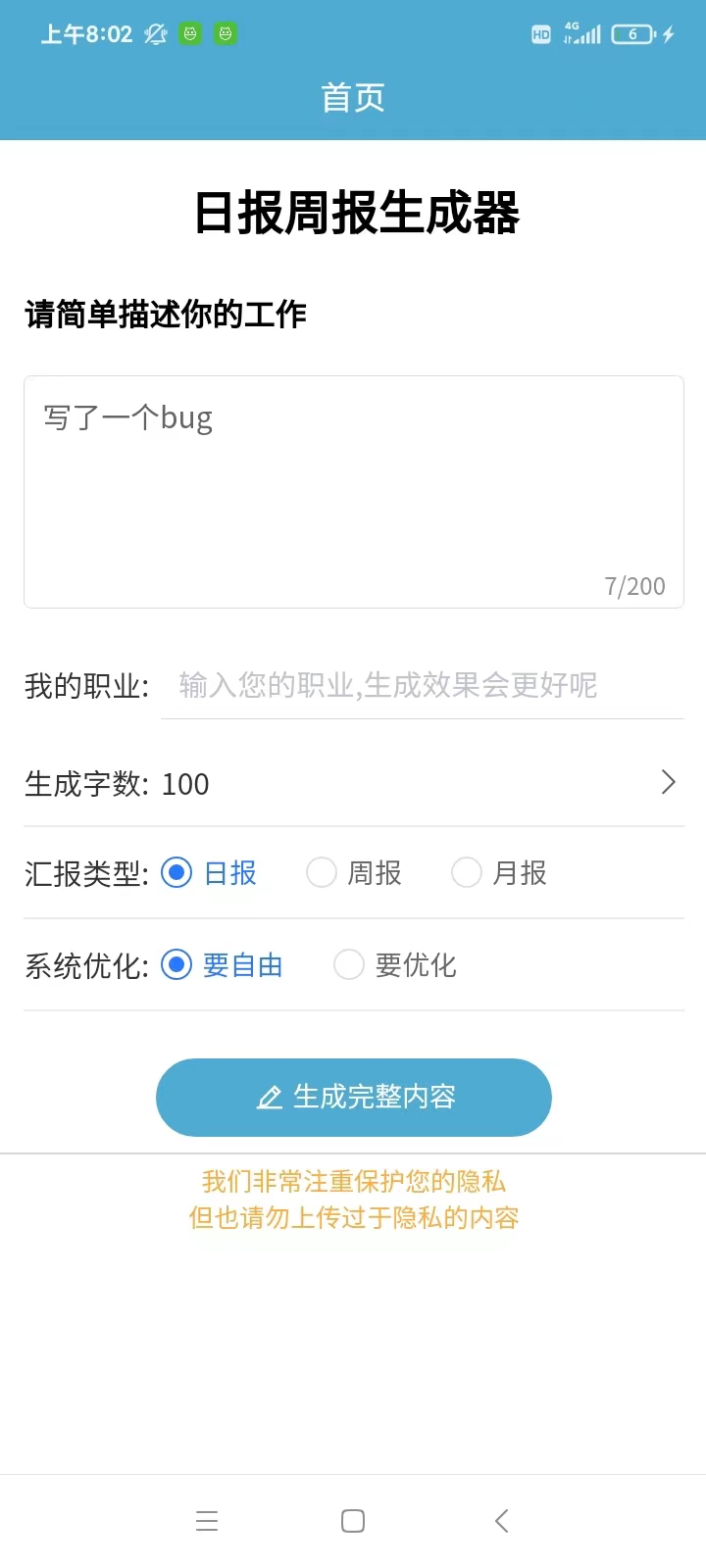The image size is (706, 1568).
Task: Click the 我的职业 occupation input field
Action: pyautogui.click(x=422, y=685)
